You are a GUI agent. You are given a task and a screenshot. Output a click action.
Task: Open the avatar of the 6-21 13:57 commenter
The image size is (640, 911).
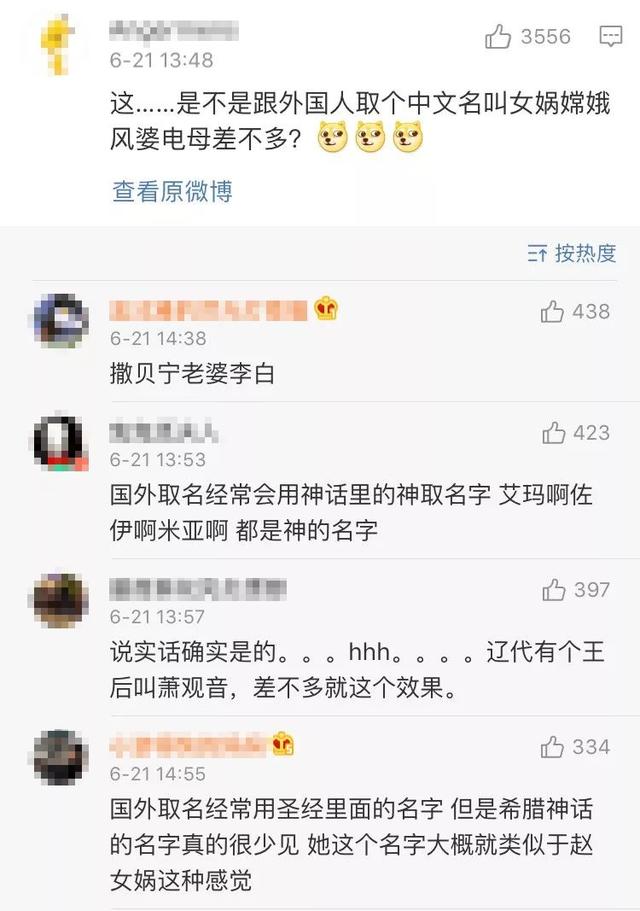coord(61,599)
